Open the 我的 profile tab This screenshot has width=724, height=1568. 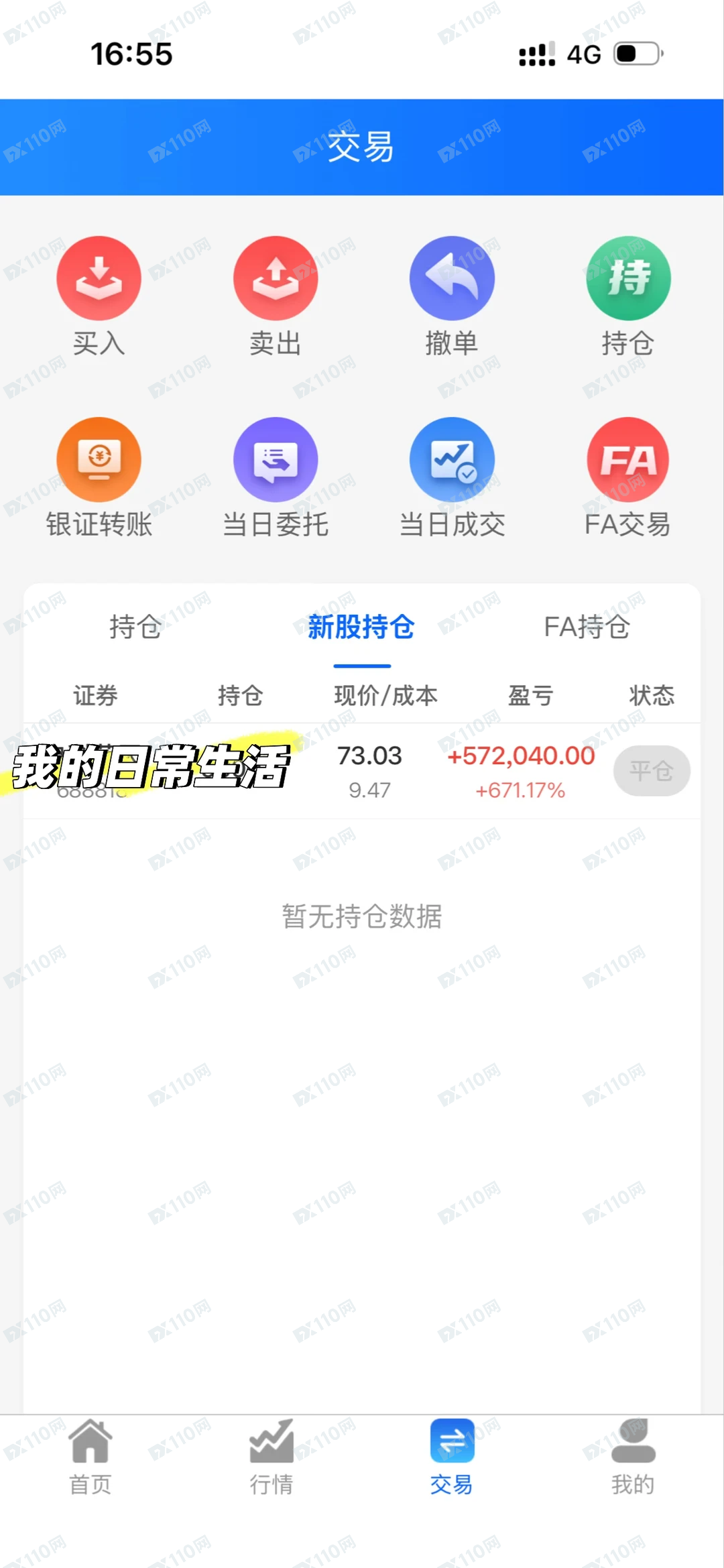[633, 1456]
